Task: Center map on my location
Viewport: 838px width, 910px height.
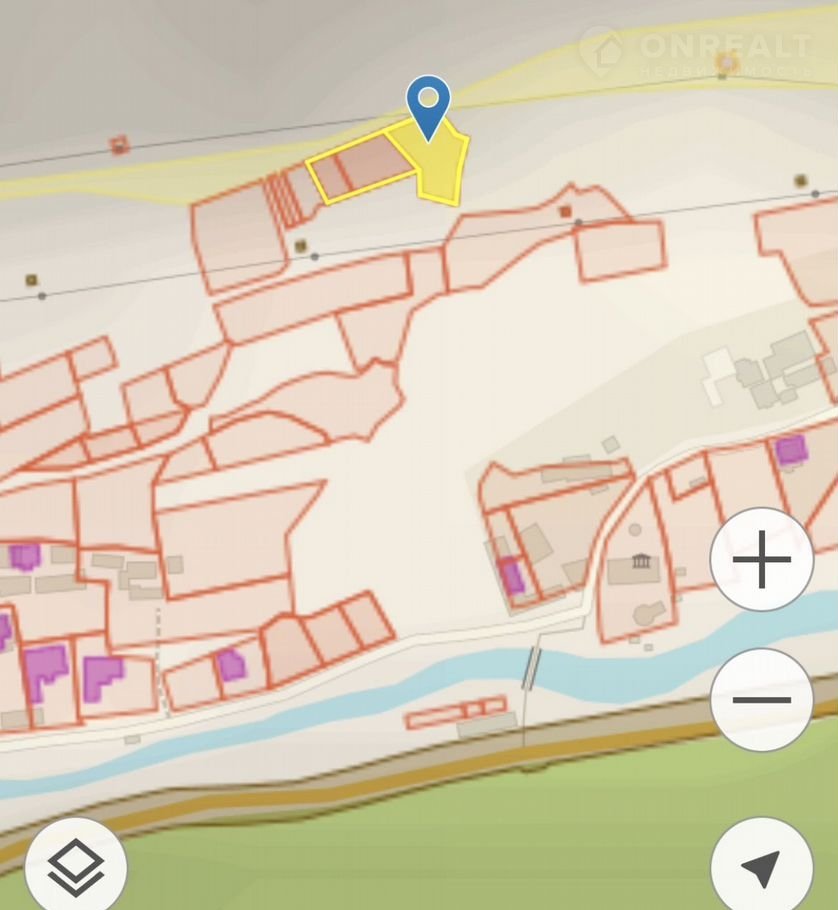Action: (761, 866)
